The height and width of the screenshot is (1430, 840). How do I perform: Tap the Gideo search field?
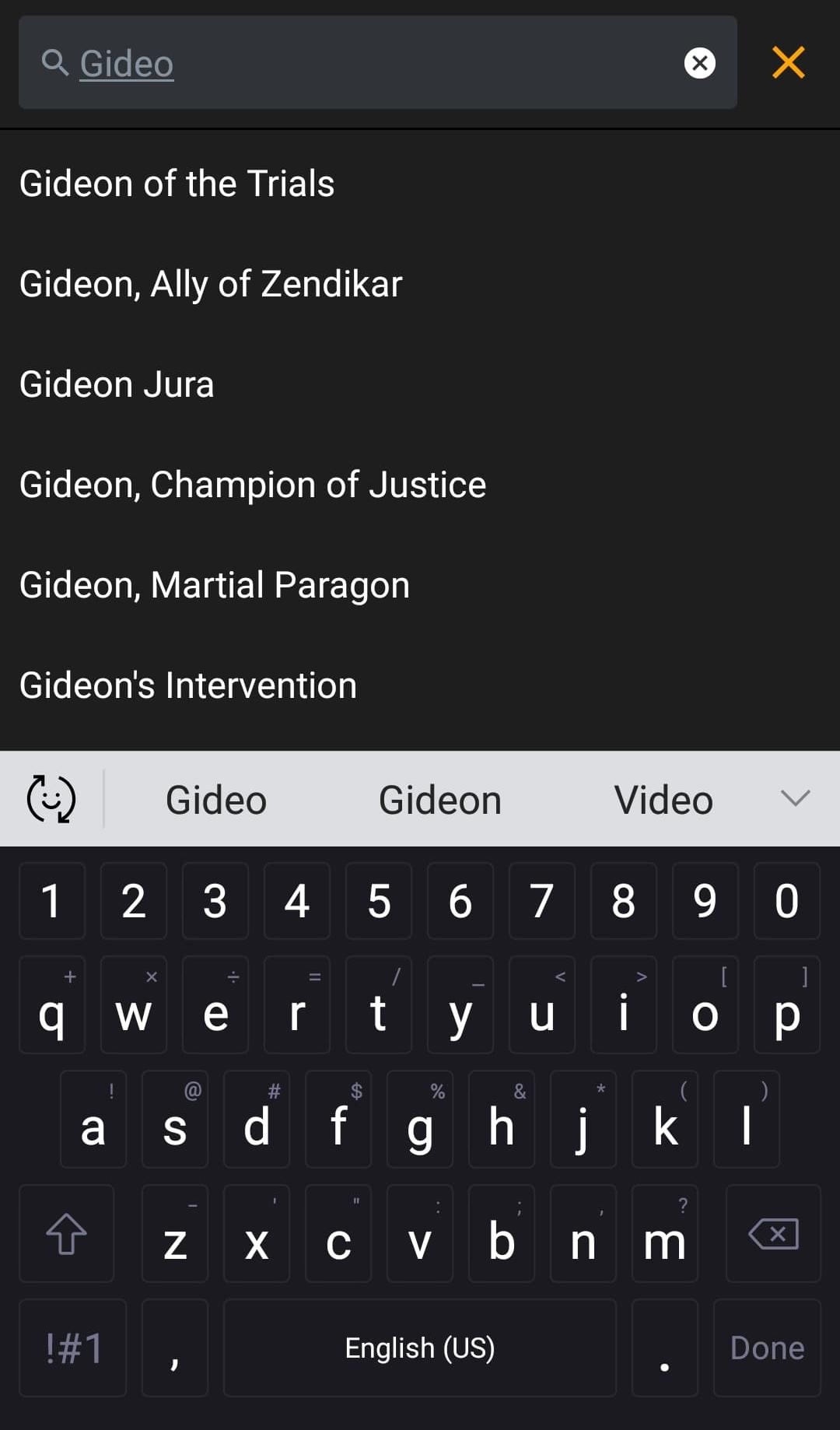click(x=373, y=63)
